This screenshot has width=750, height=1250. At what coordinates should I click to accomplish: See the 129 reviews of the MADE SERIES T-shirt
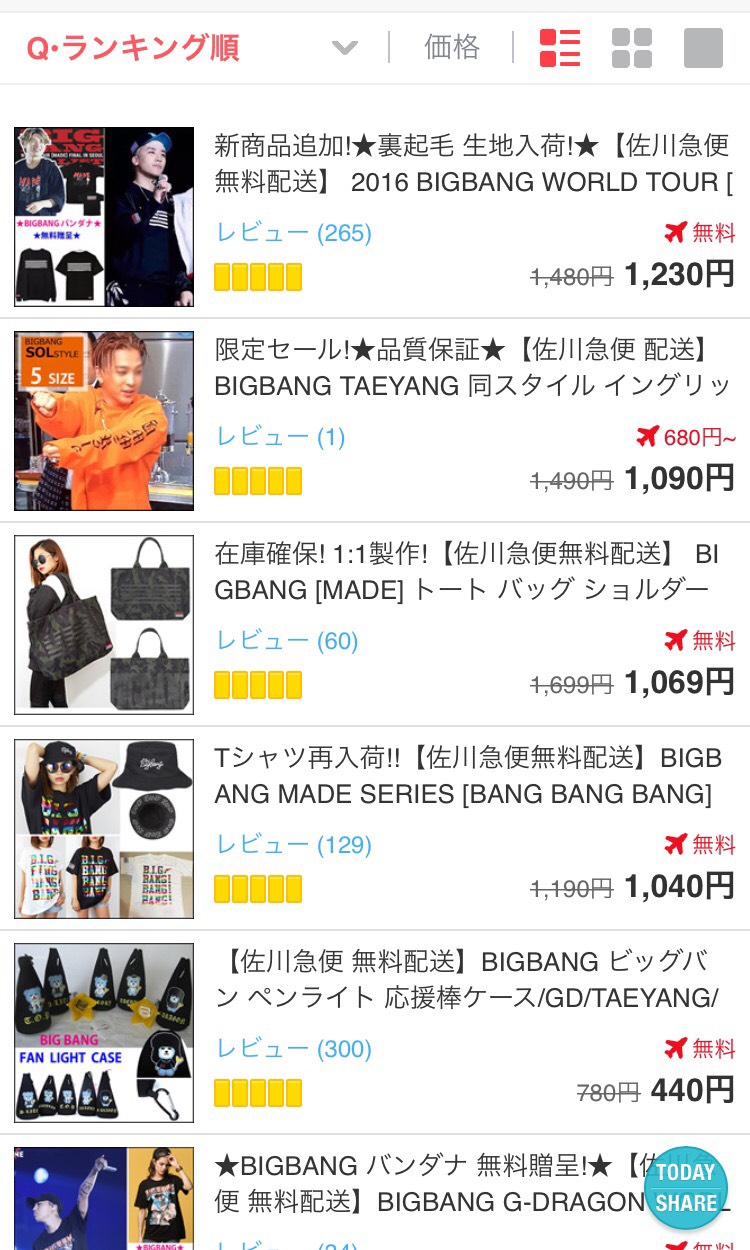[293, 845]
